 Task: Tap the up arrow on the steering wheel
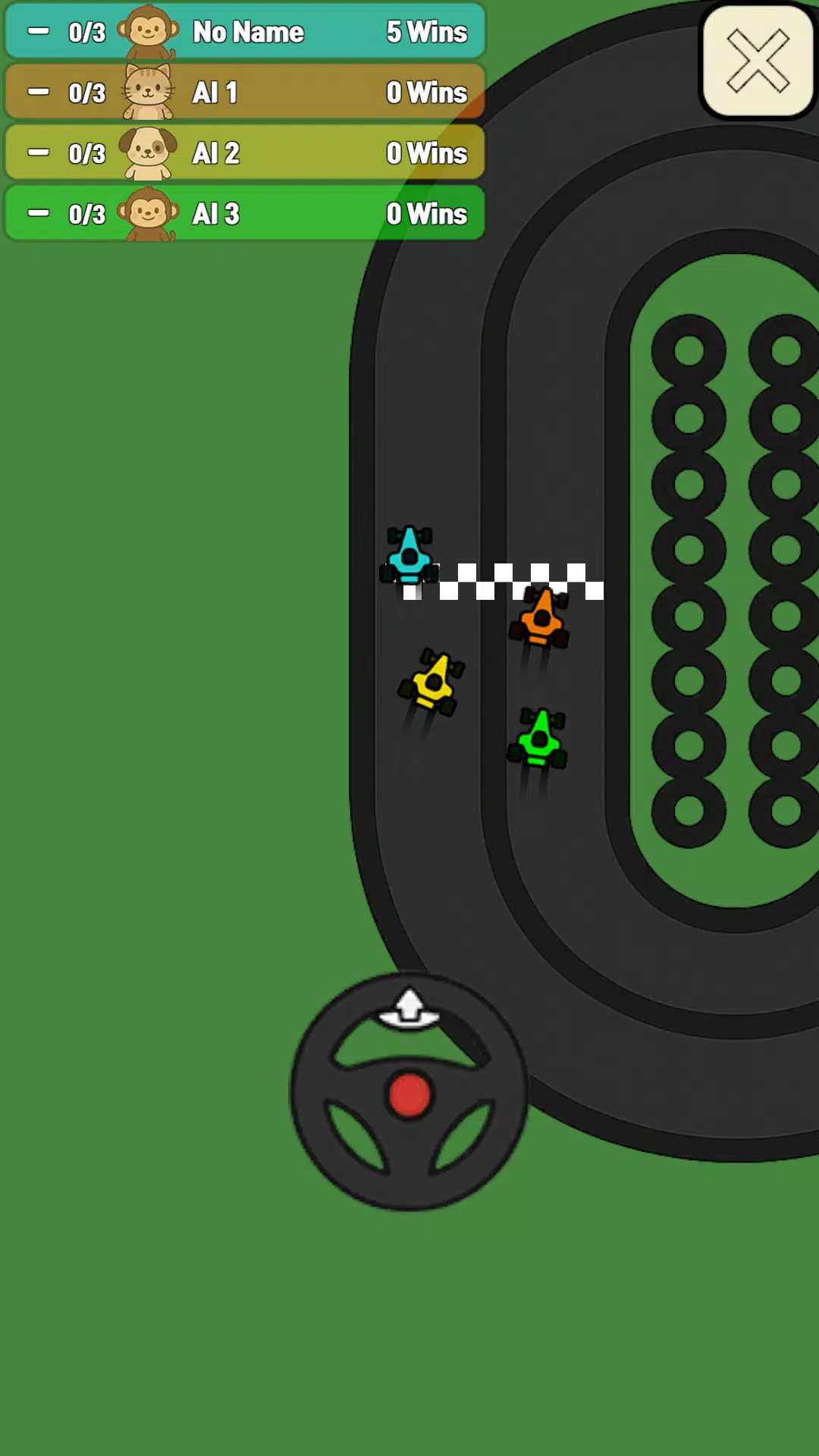point(409,1009)
